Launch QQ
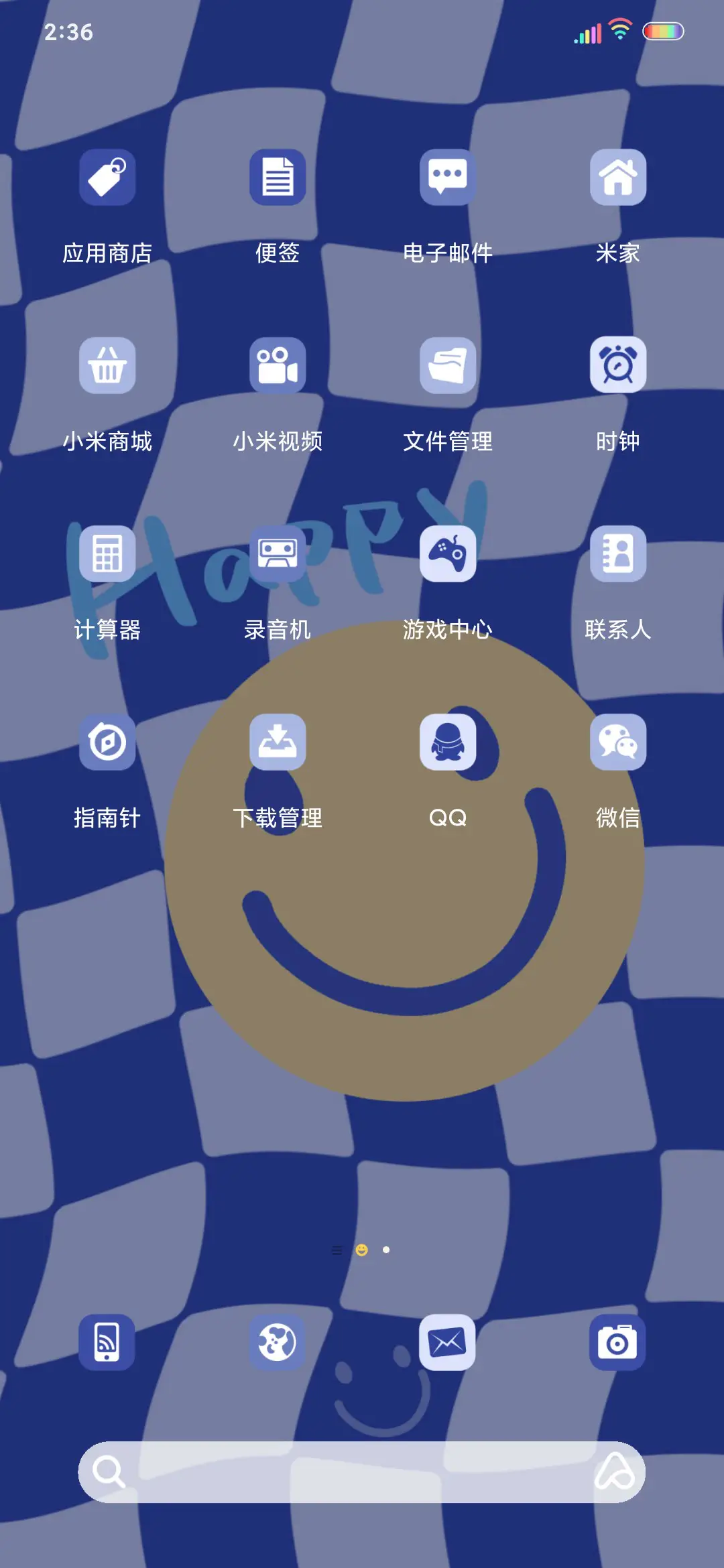The height and width of the screenshot is (1568, 724). coord(447,742)
